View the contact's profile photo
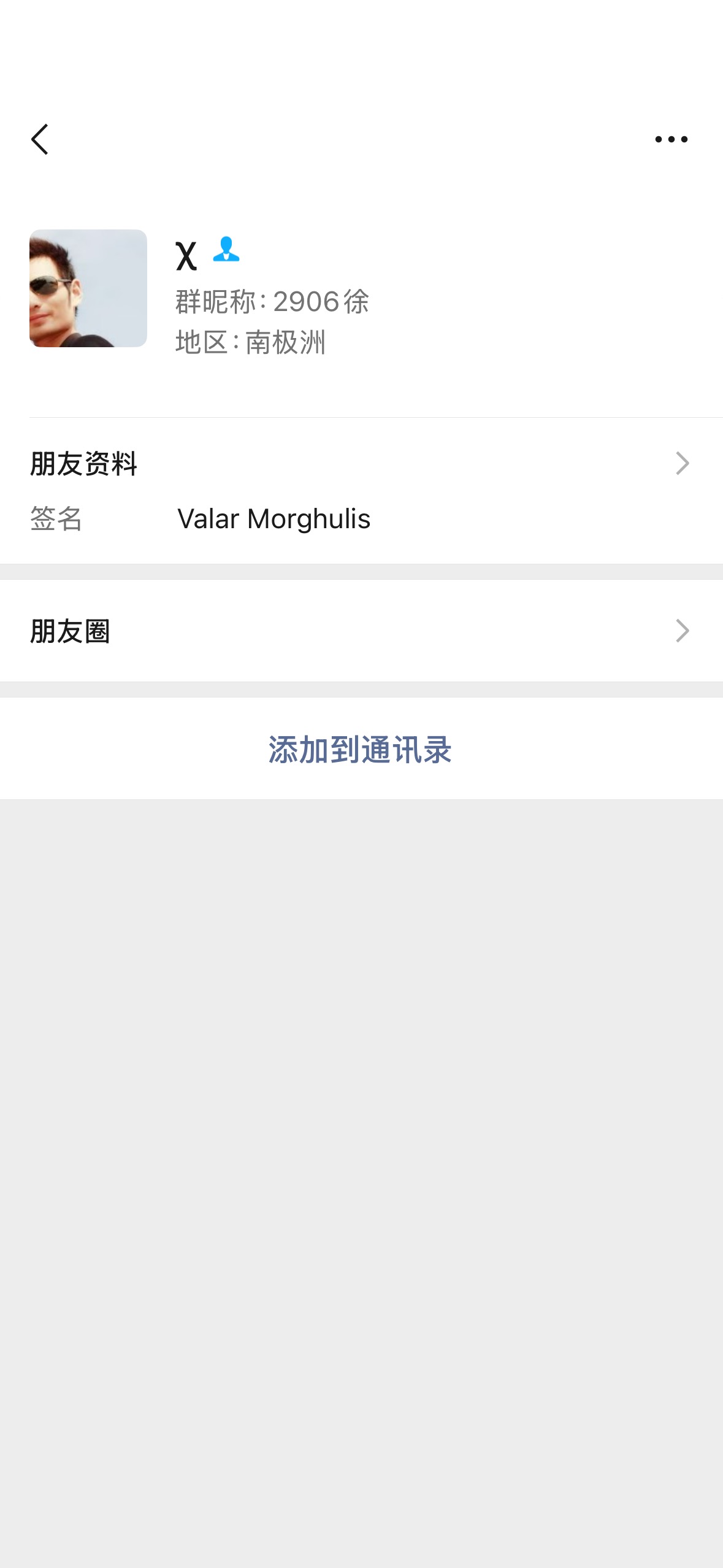 (88, 288)
